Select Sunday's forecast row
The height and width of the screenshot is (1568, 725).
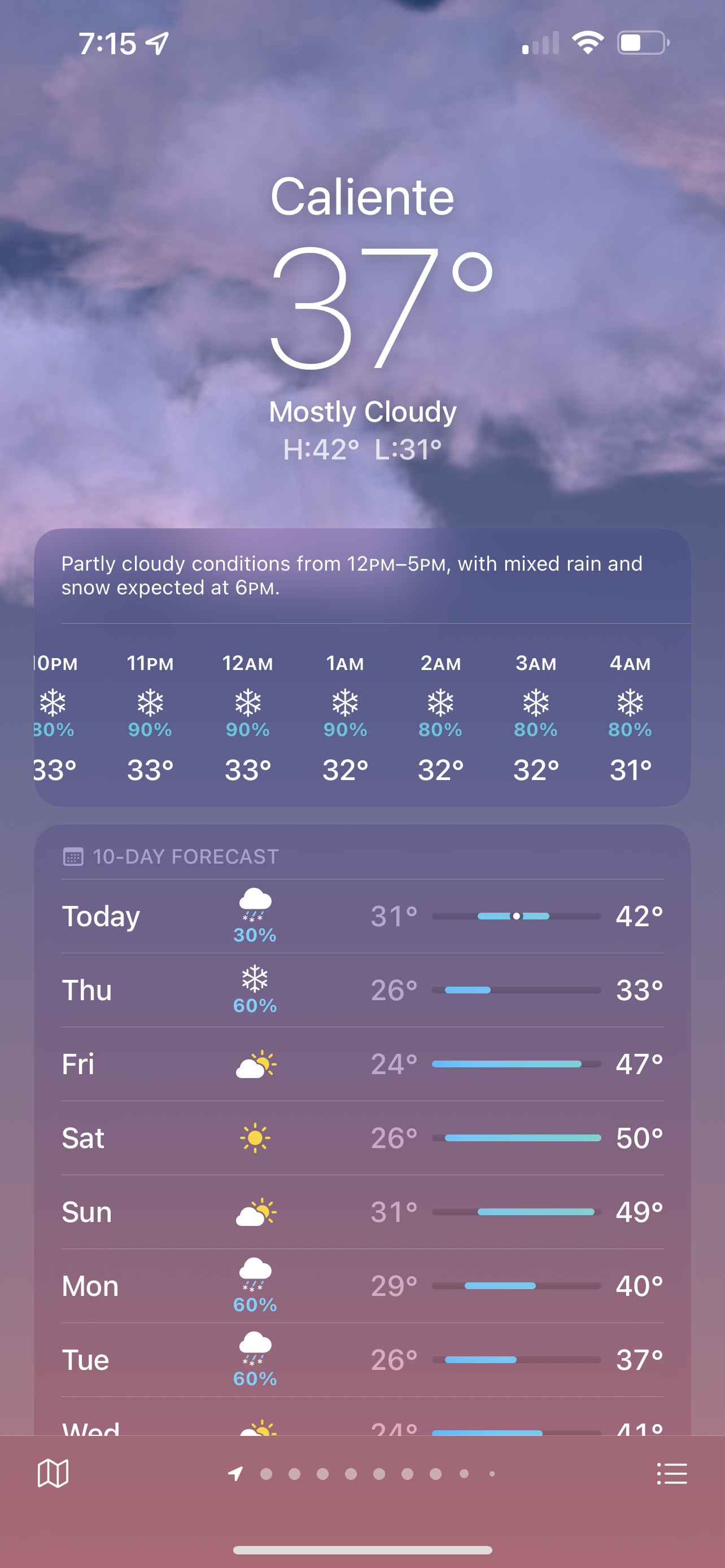click(x=362, y=1212)
